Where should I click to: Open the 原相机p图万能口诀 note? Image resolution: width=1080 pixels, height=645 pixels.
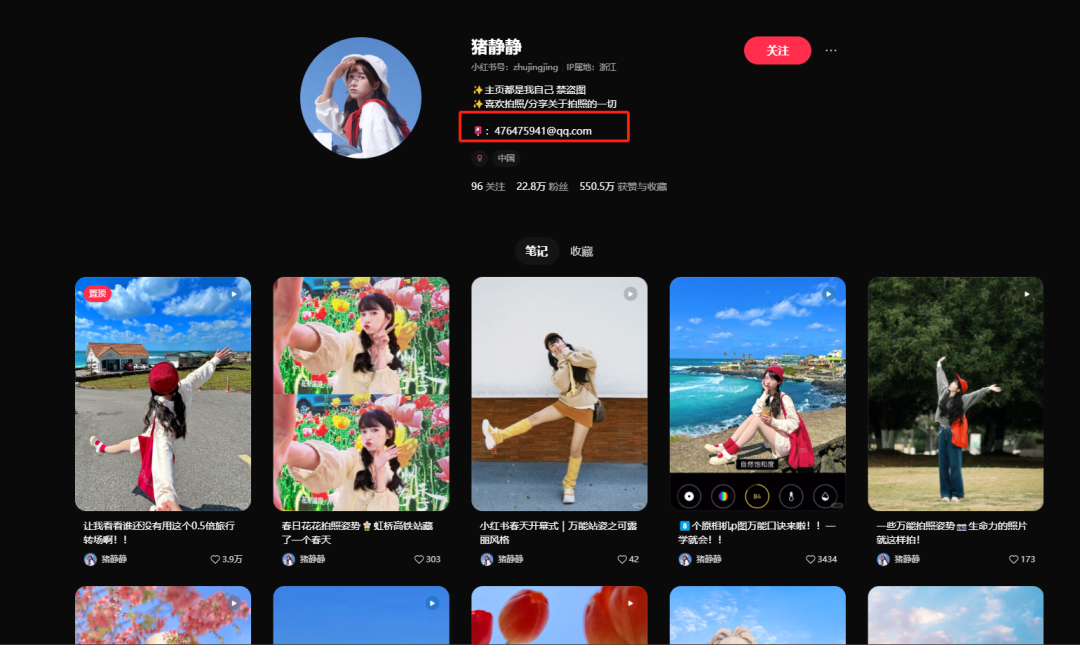pyautogui.click(x=757, y=394)
